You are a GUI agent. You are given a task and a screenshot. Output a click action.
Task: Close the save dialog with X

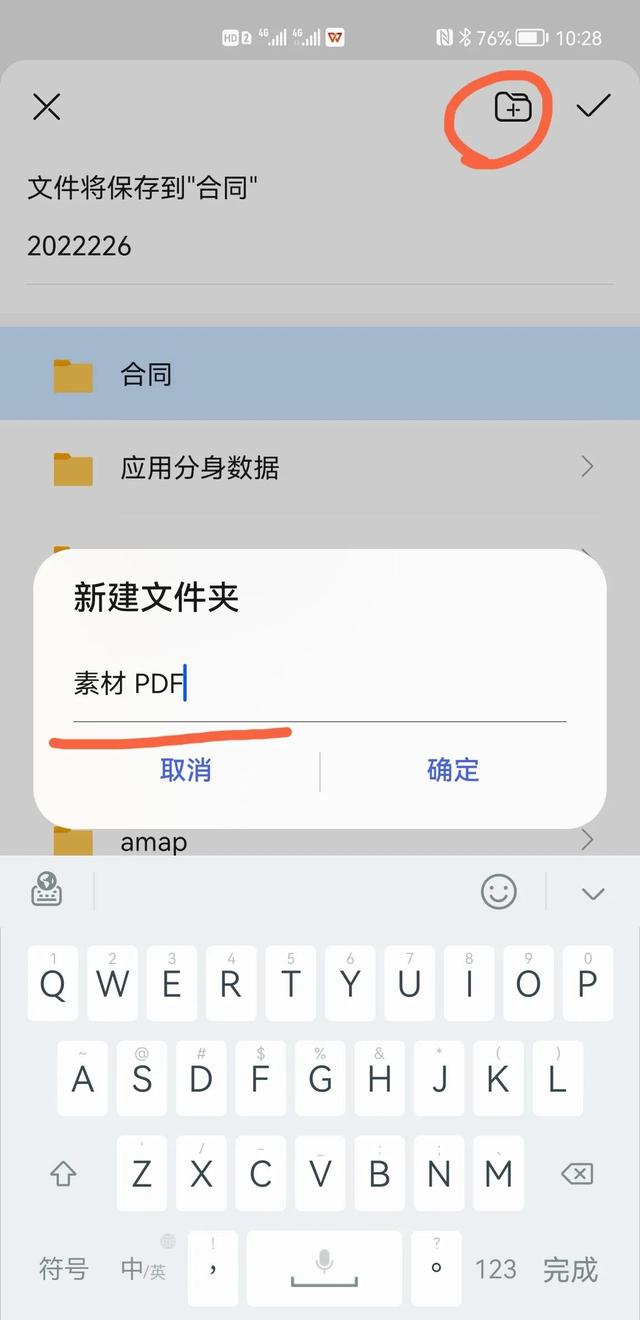(46, 106)
